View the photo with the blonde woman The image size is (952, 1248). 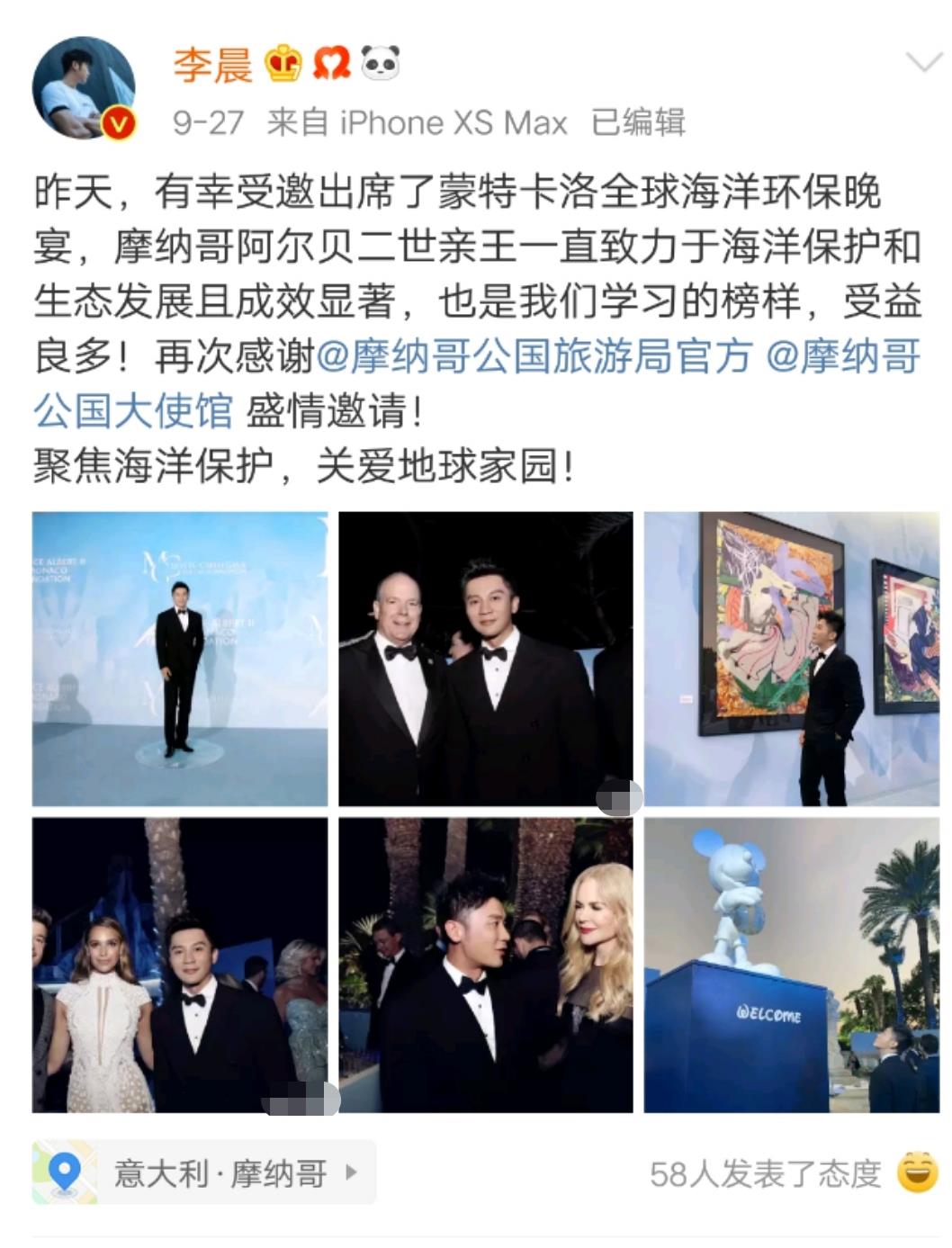(486, 965)
